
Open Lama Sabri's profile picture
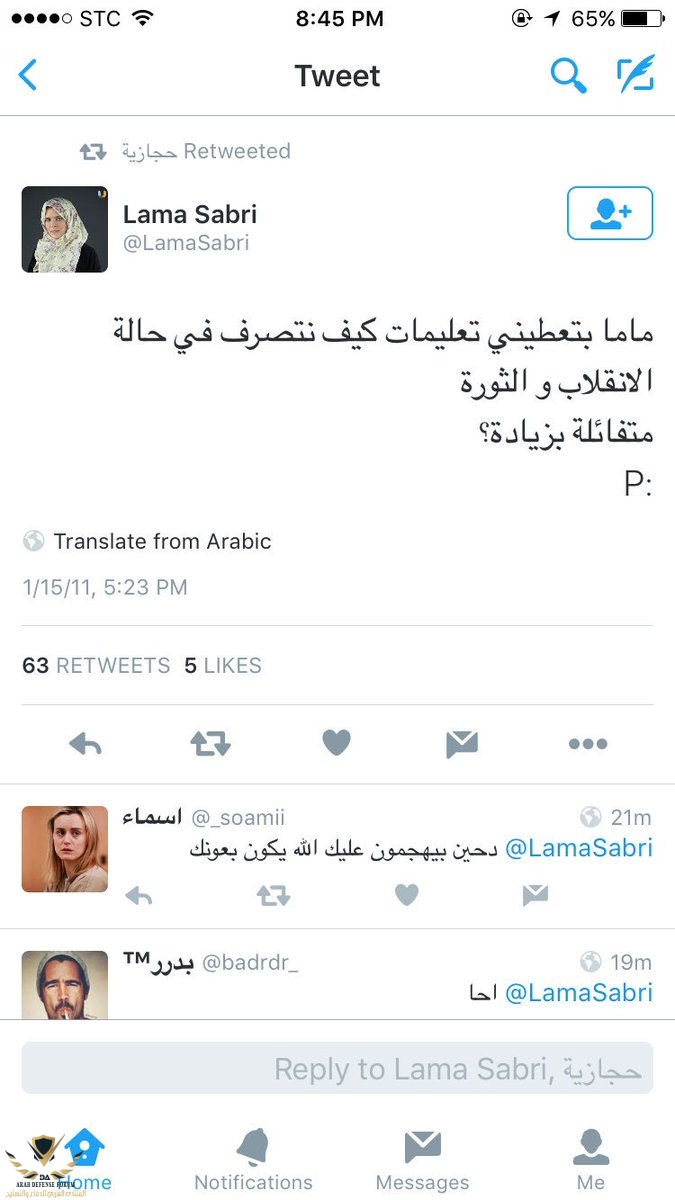pyautogui.click(x=64, y=229)
